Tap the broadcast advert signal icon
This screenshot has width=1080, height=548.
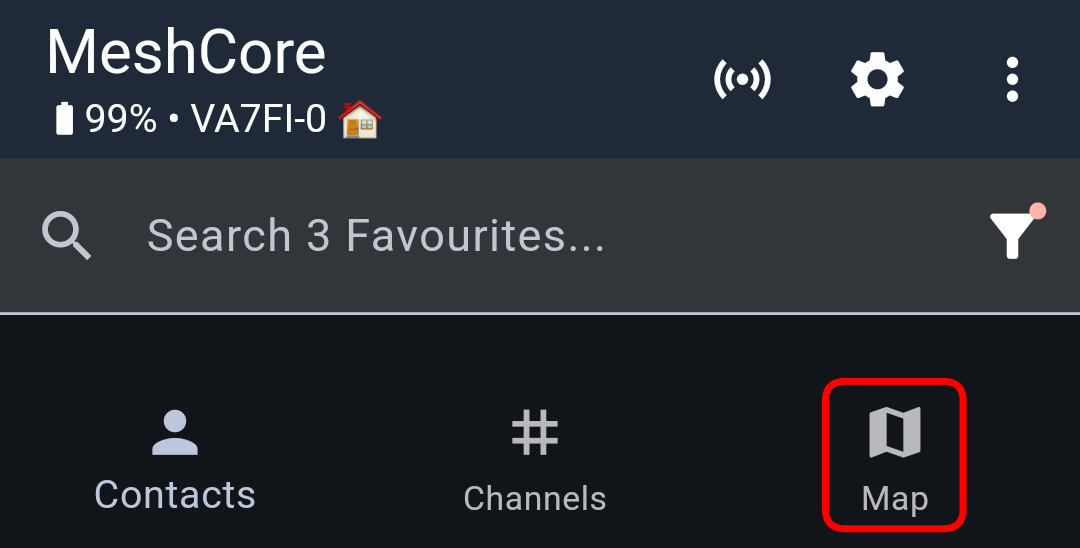tap(742, 80)
